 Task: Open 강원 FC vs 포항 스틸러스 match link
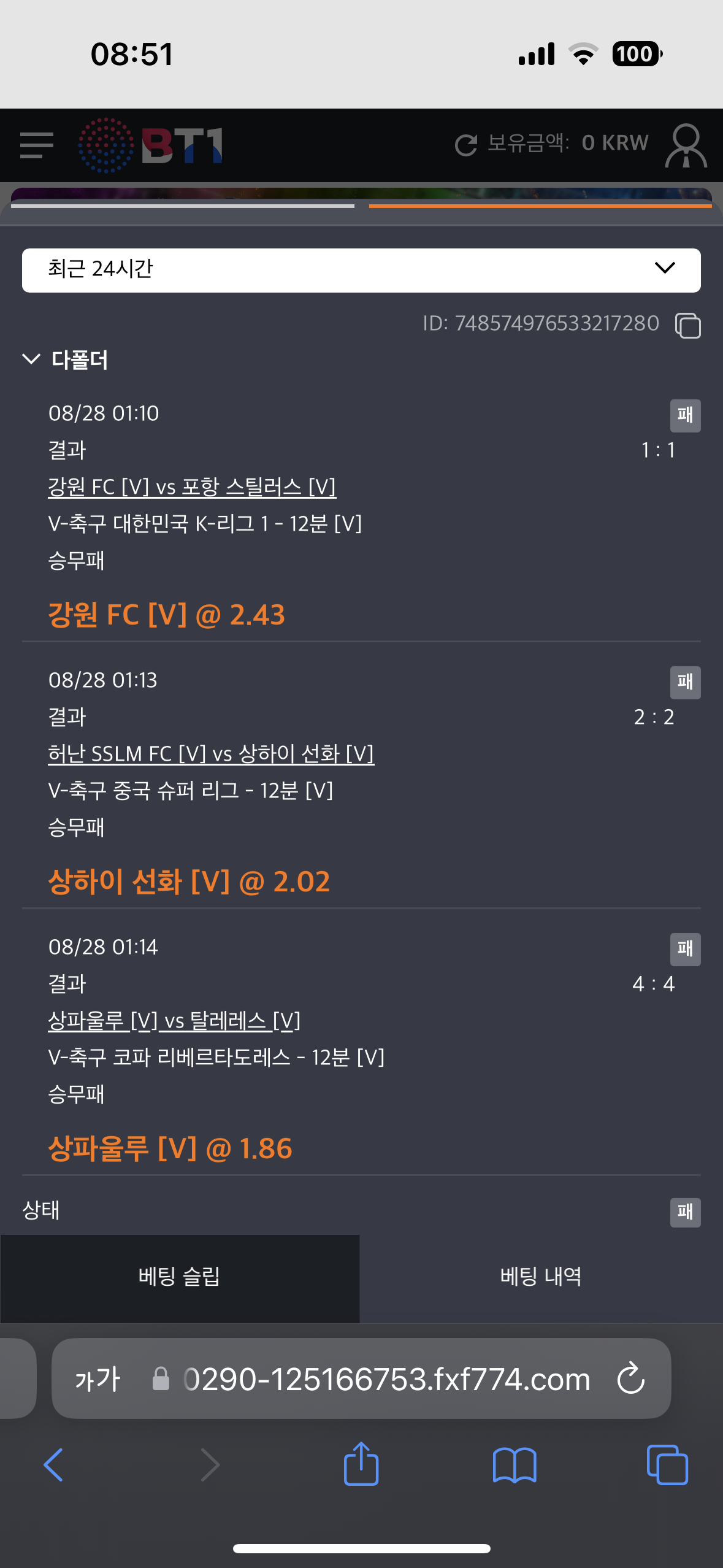(x=192, y=487)
